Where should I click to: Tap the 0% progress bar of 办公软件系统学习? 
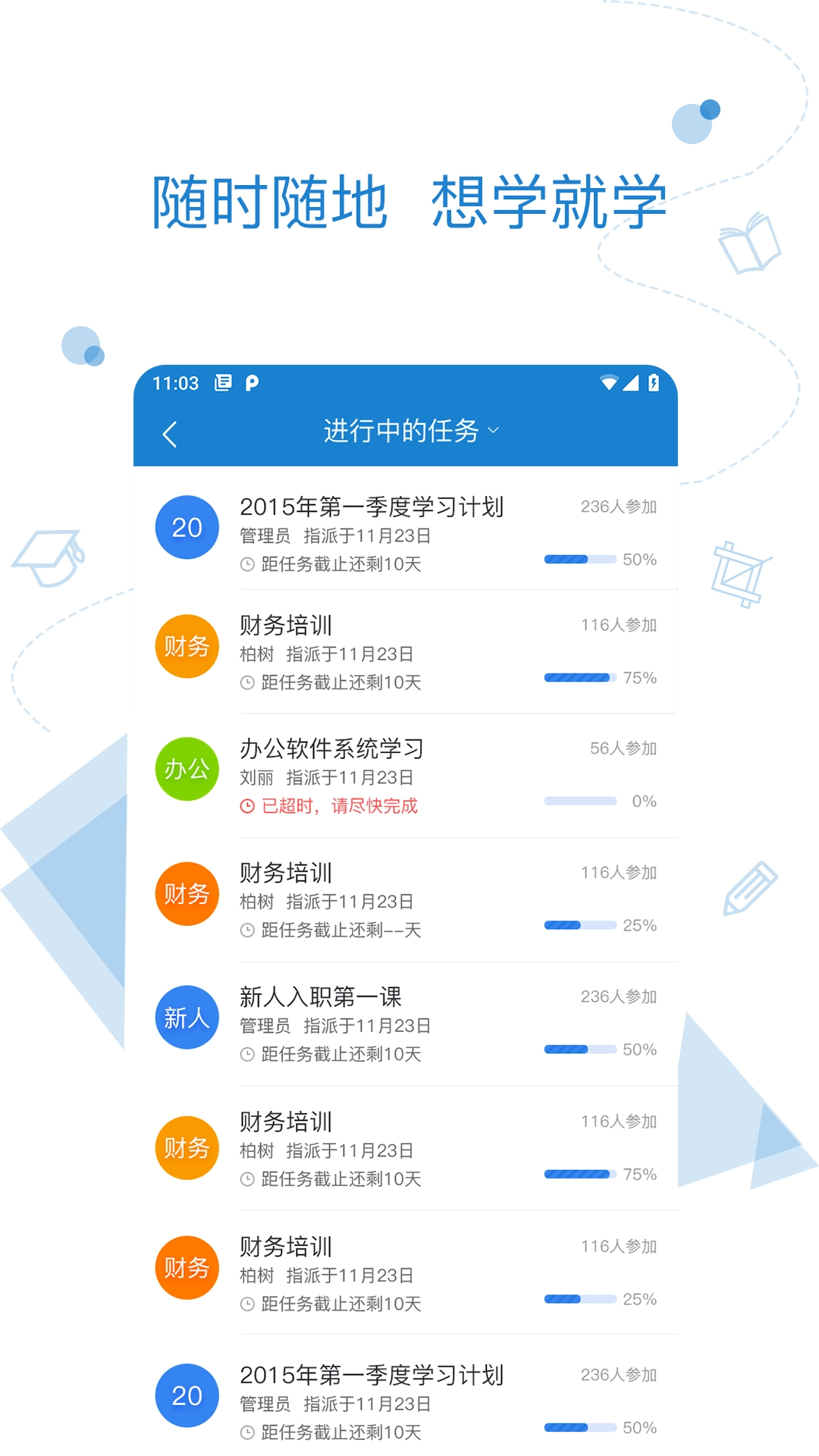579,801
